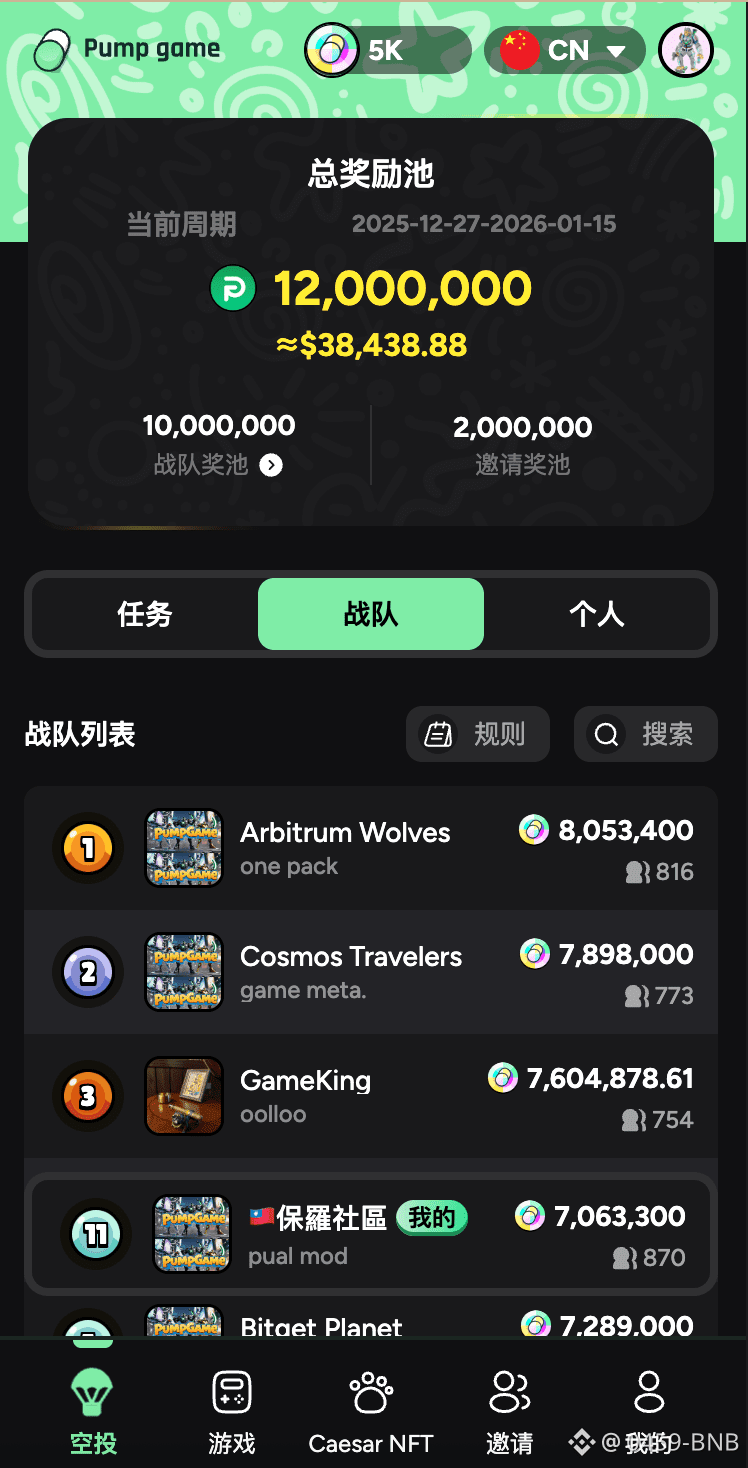The height and width of the screenshot is (1468, 748).
Task: Switch to the 个人 tab
Action: [x=597, y=614]
